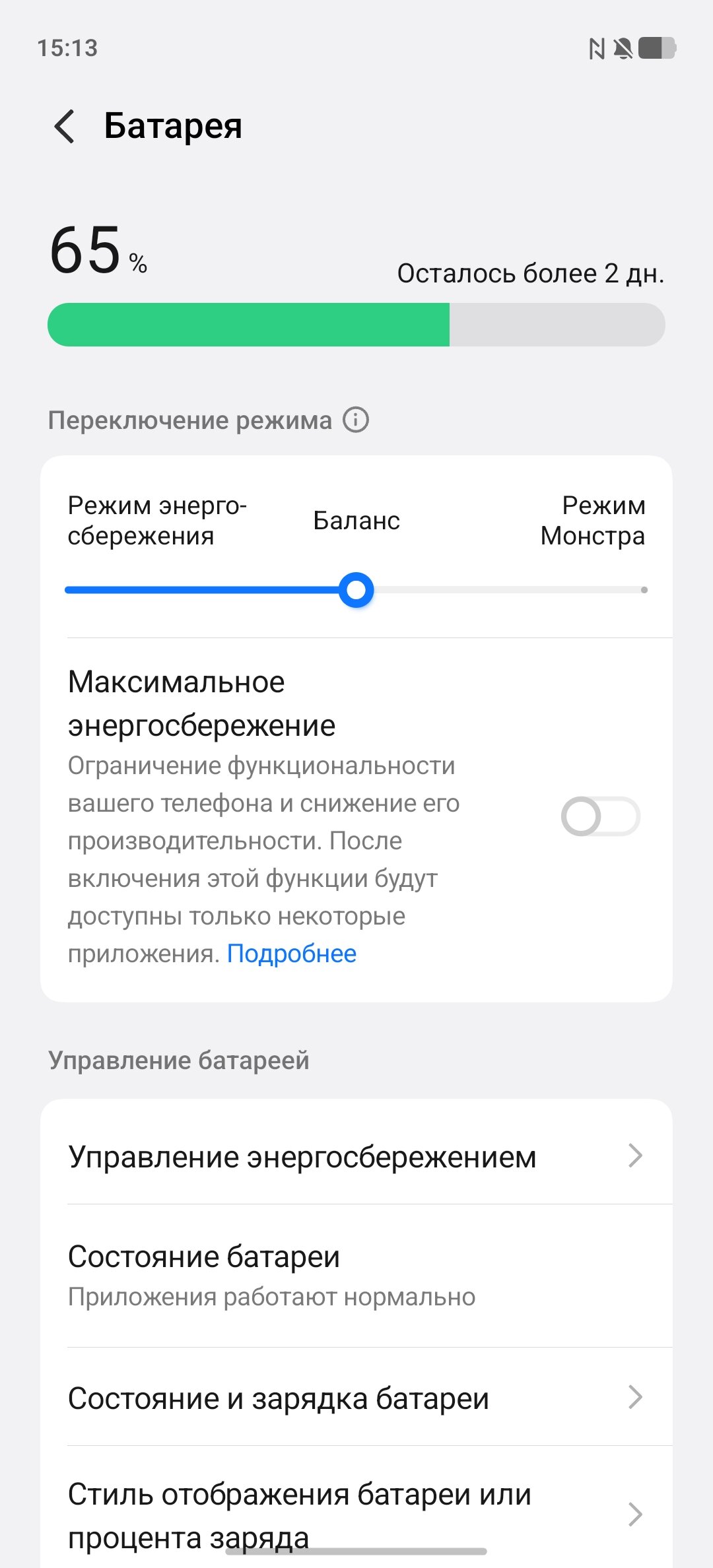The width and height of the screenshot is (713, 1568).
Task: Open Управление энергосбережением
Action: click(356, 1157)
